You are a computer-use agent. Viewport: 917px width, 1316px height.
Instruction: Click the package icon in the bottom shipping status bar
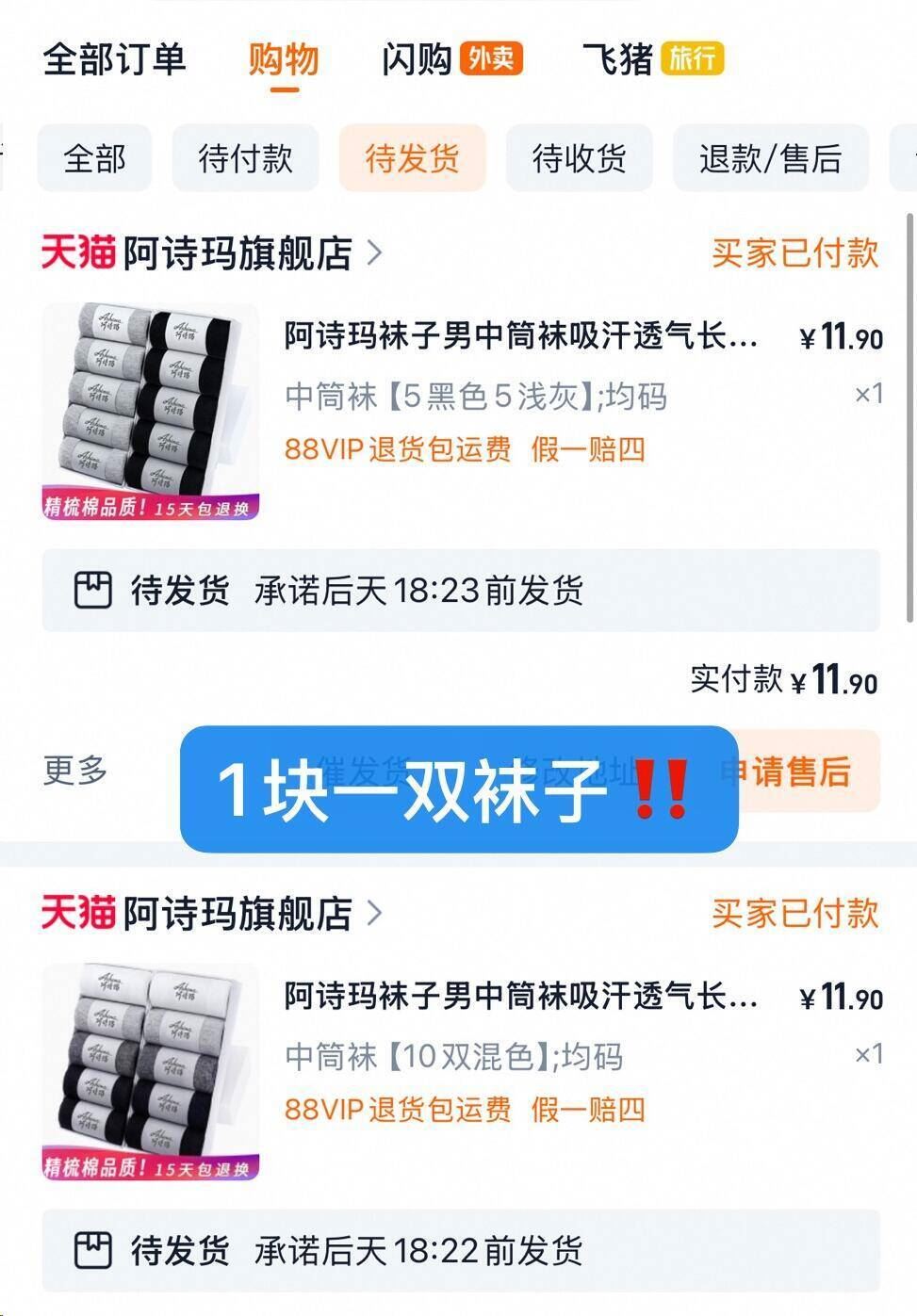pyautogui.click(x=94, y=1251)
